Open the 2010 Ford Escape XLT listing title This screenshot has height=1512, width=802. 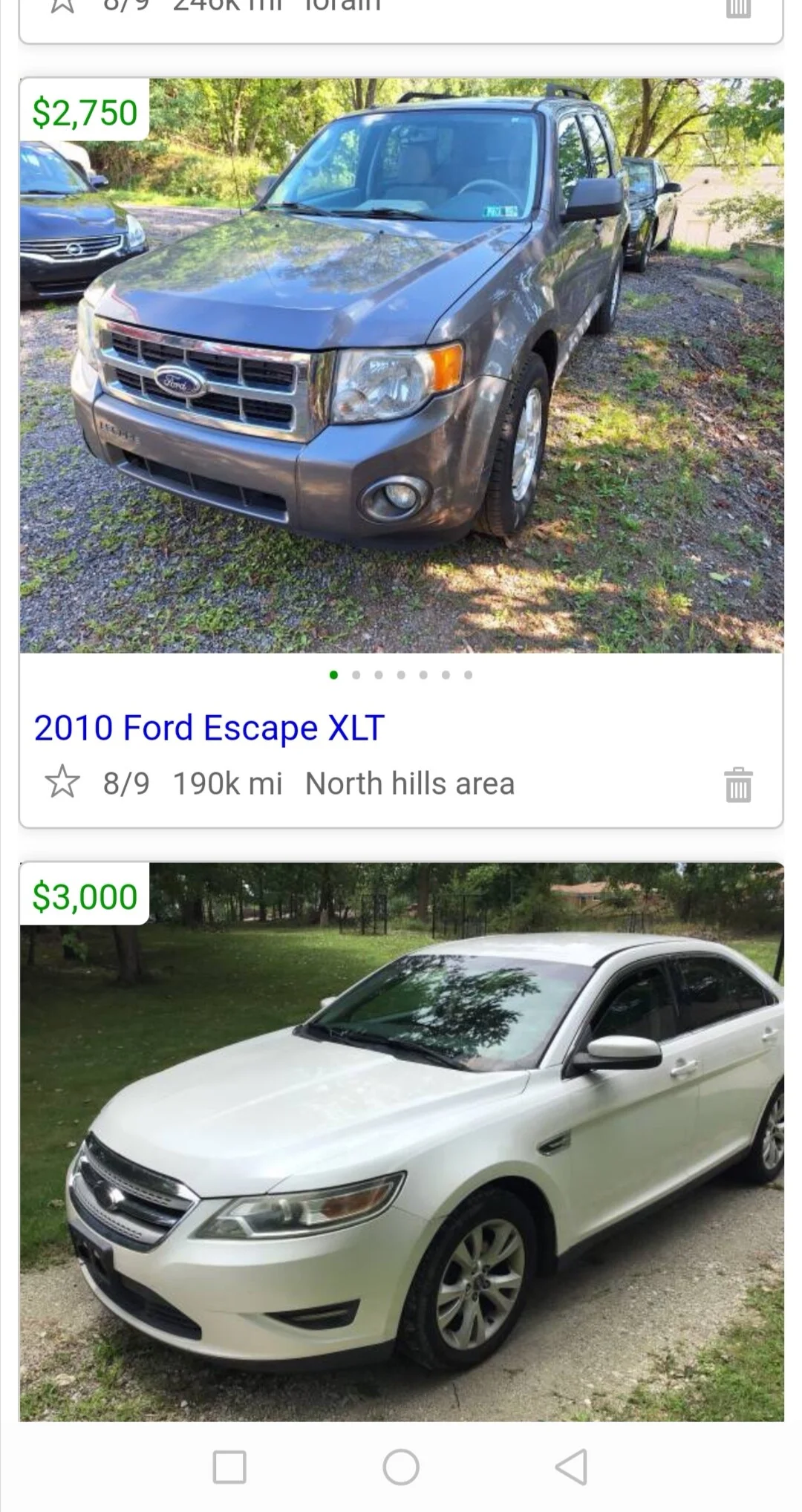[209, 728]
